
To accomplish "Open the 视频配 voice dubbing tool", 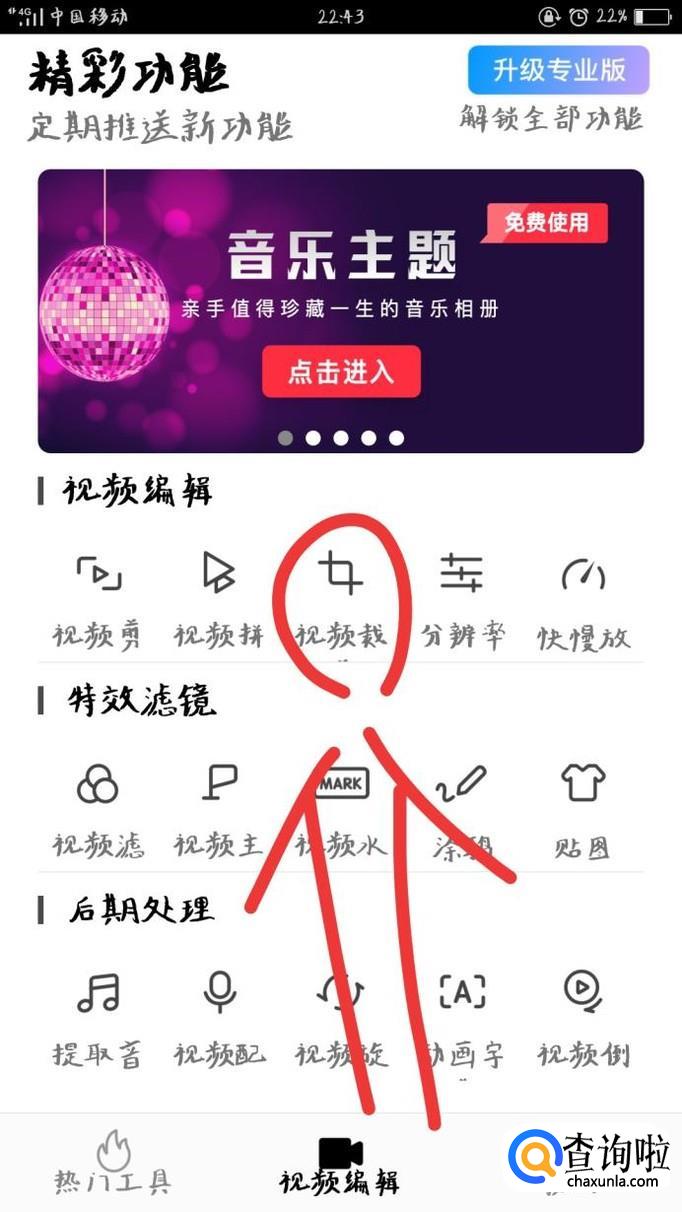I will 219,1018.
